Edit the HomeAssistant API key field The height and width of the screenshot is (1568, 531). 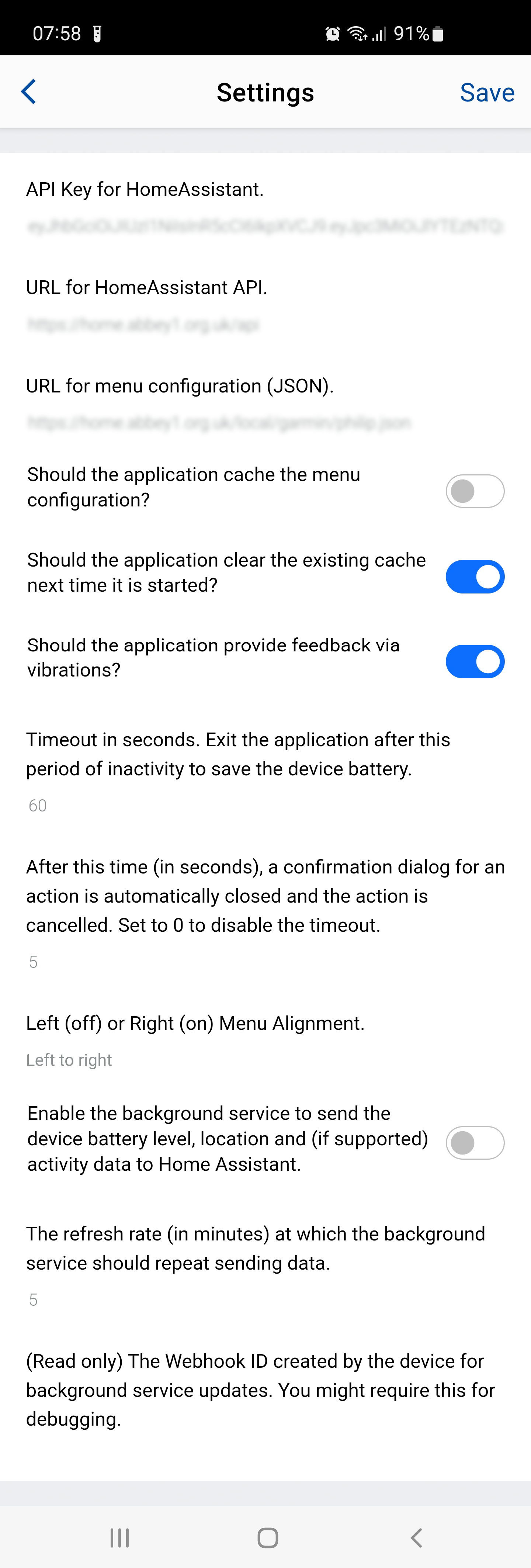pos(265,226)
